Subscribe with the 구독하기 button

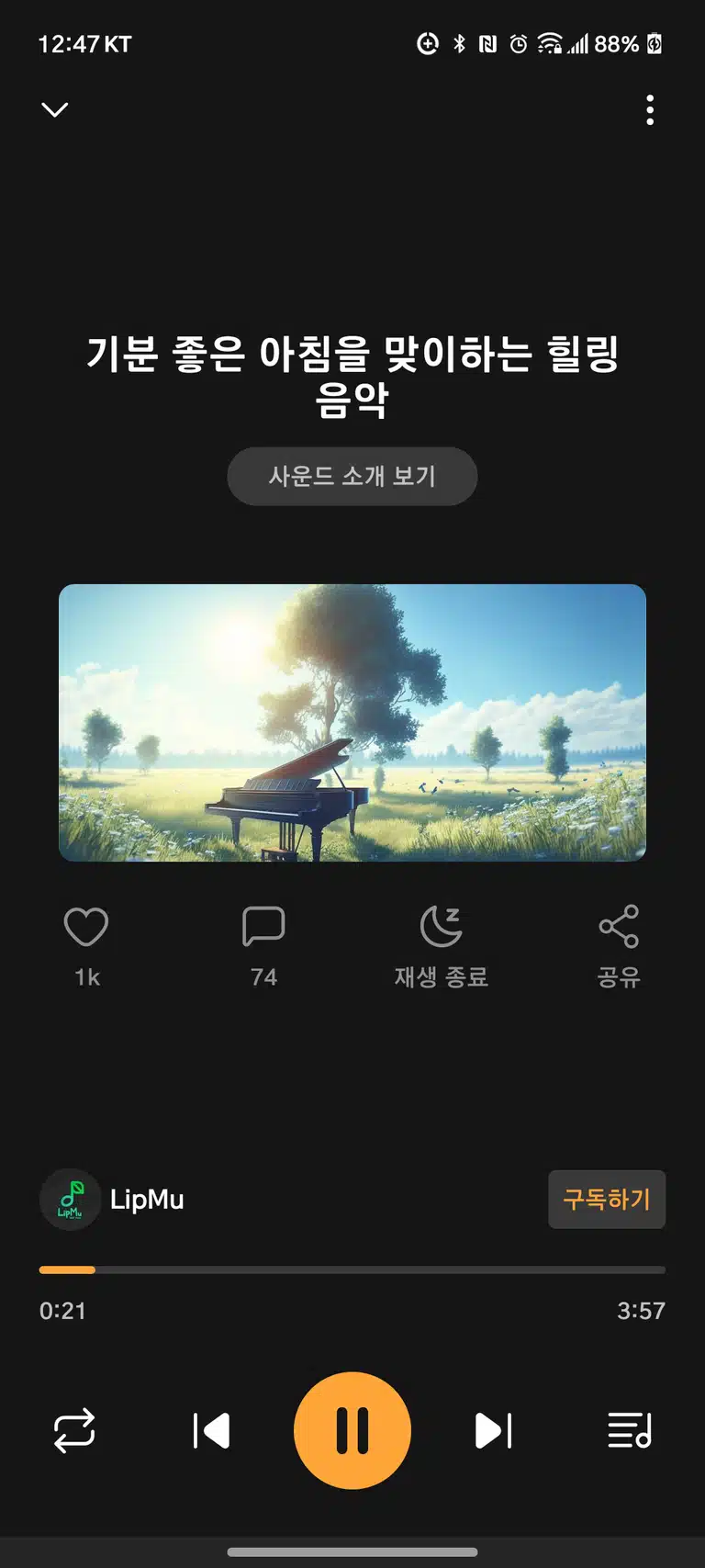tap(607, 1199)
